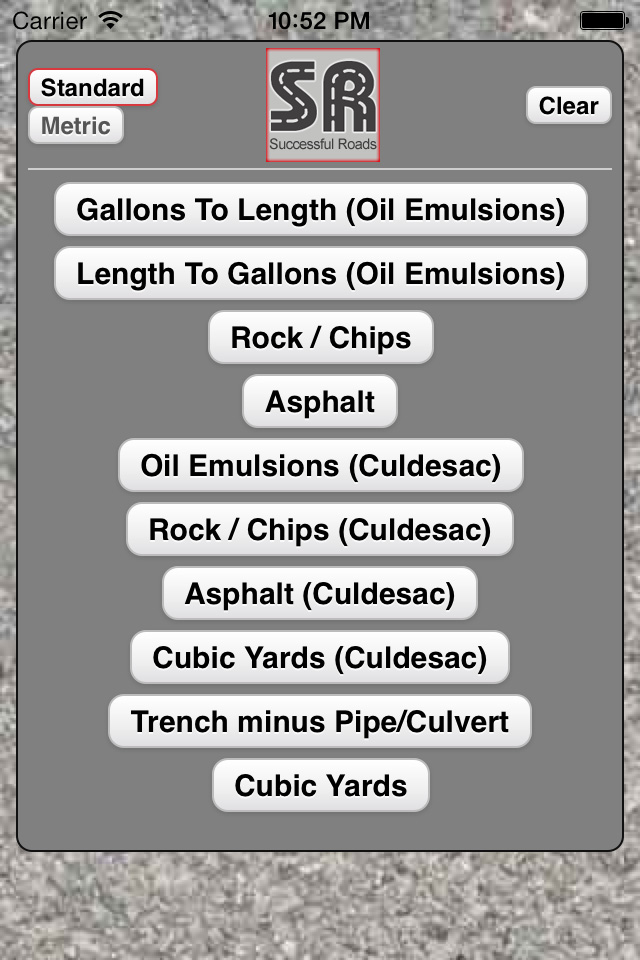
Task: Open Trench minus Pipe/Culvert
Action: pos(320,722)
